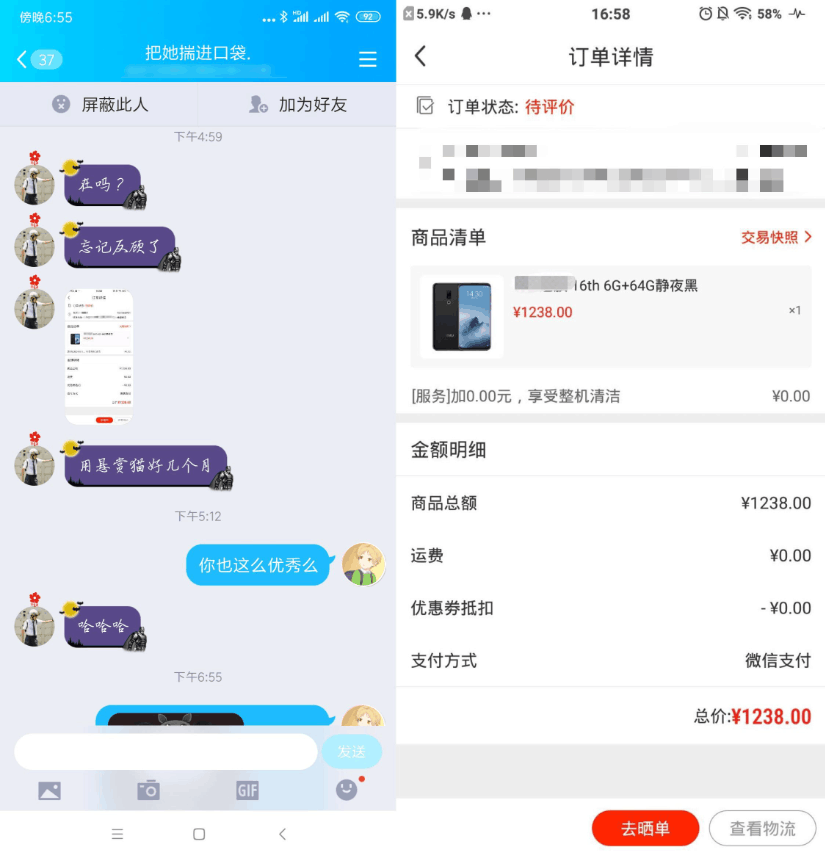
Task: Open the GIF picker
Action: click(247, 791)
